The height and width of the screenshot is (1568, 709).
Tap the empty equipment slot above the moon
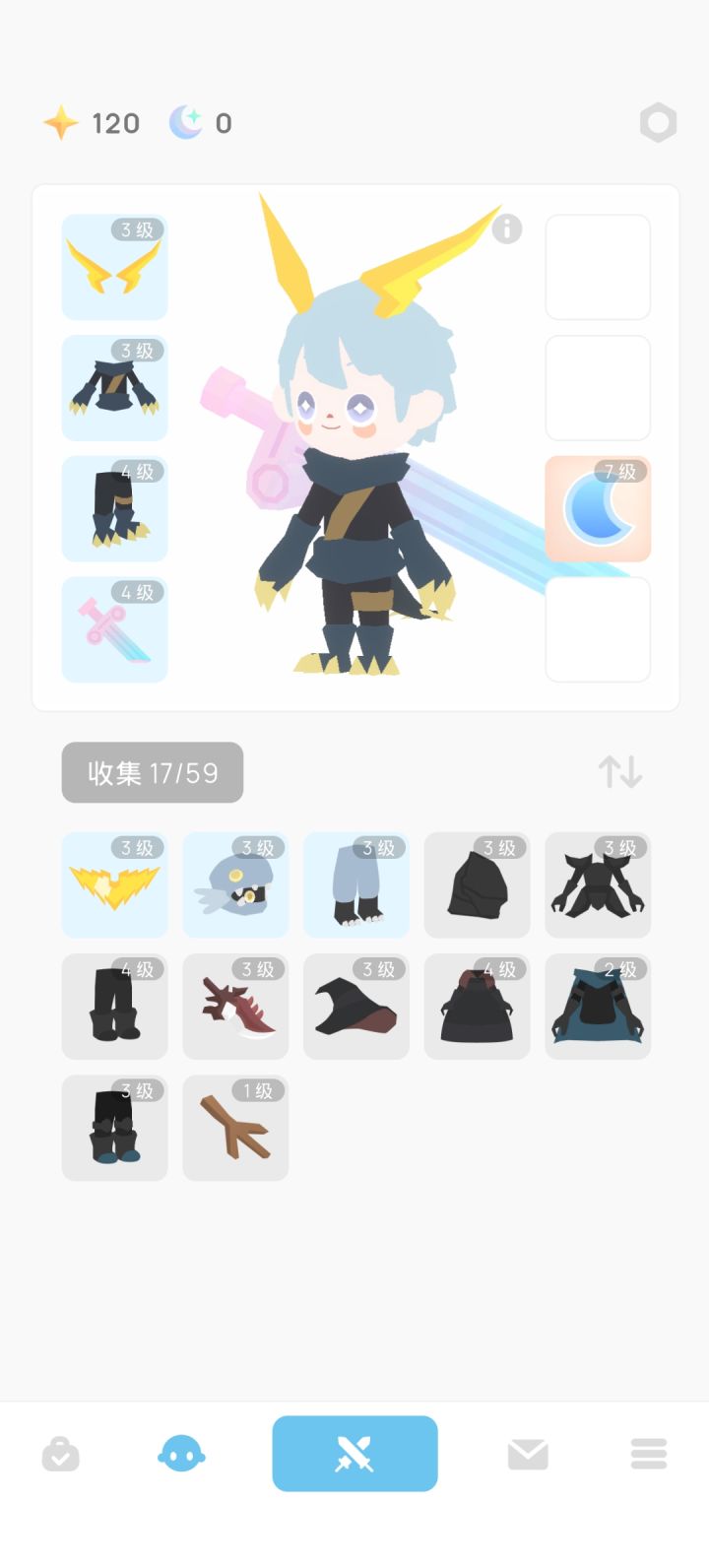pyautogui.click(x=598, y=388)
